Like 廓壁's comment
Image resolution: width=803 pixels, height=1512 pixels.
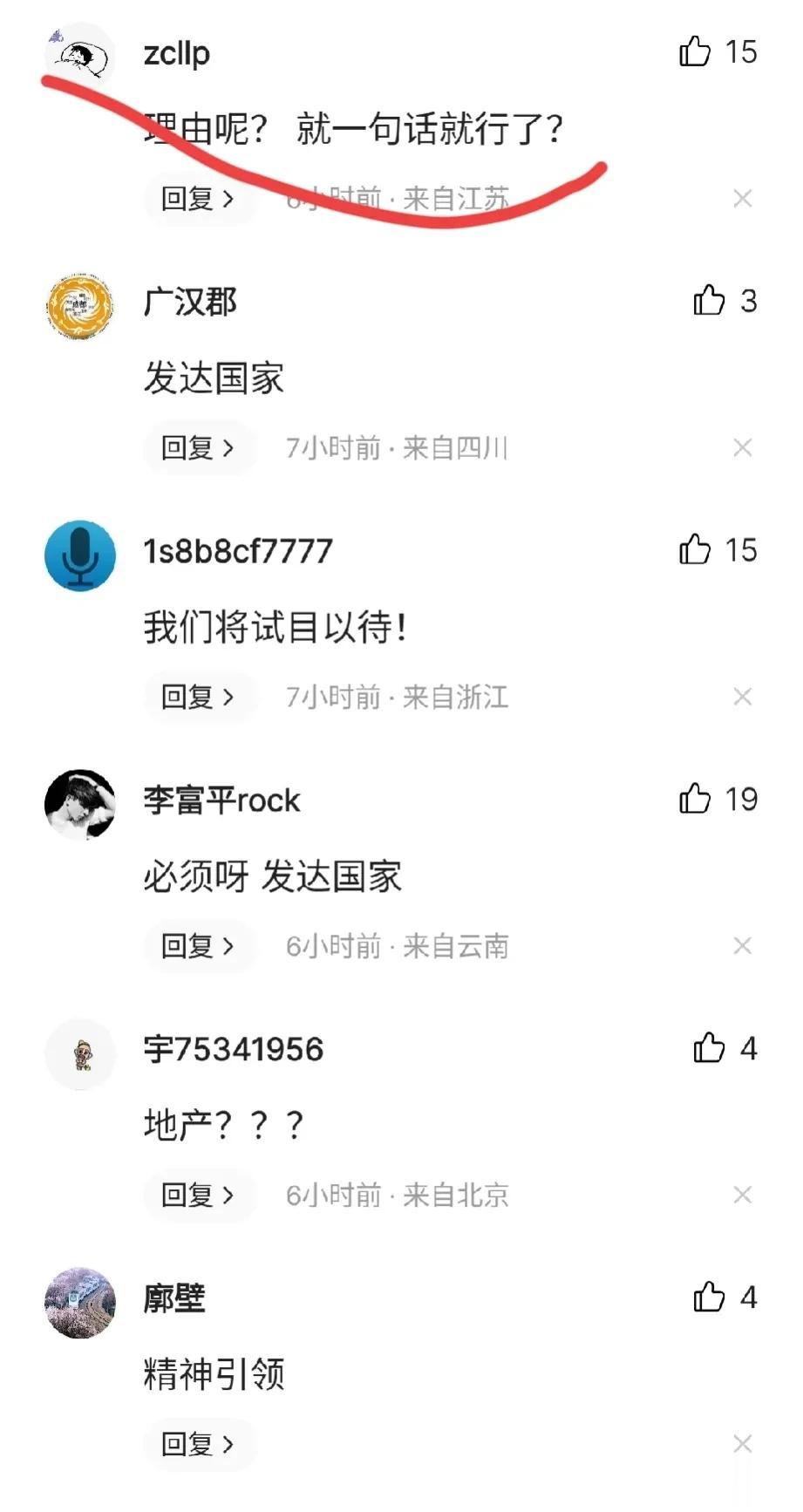coord(710,1297)
